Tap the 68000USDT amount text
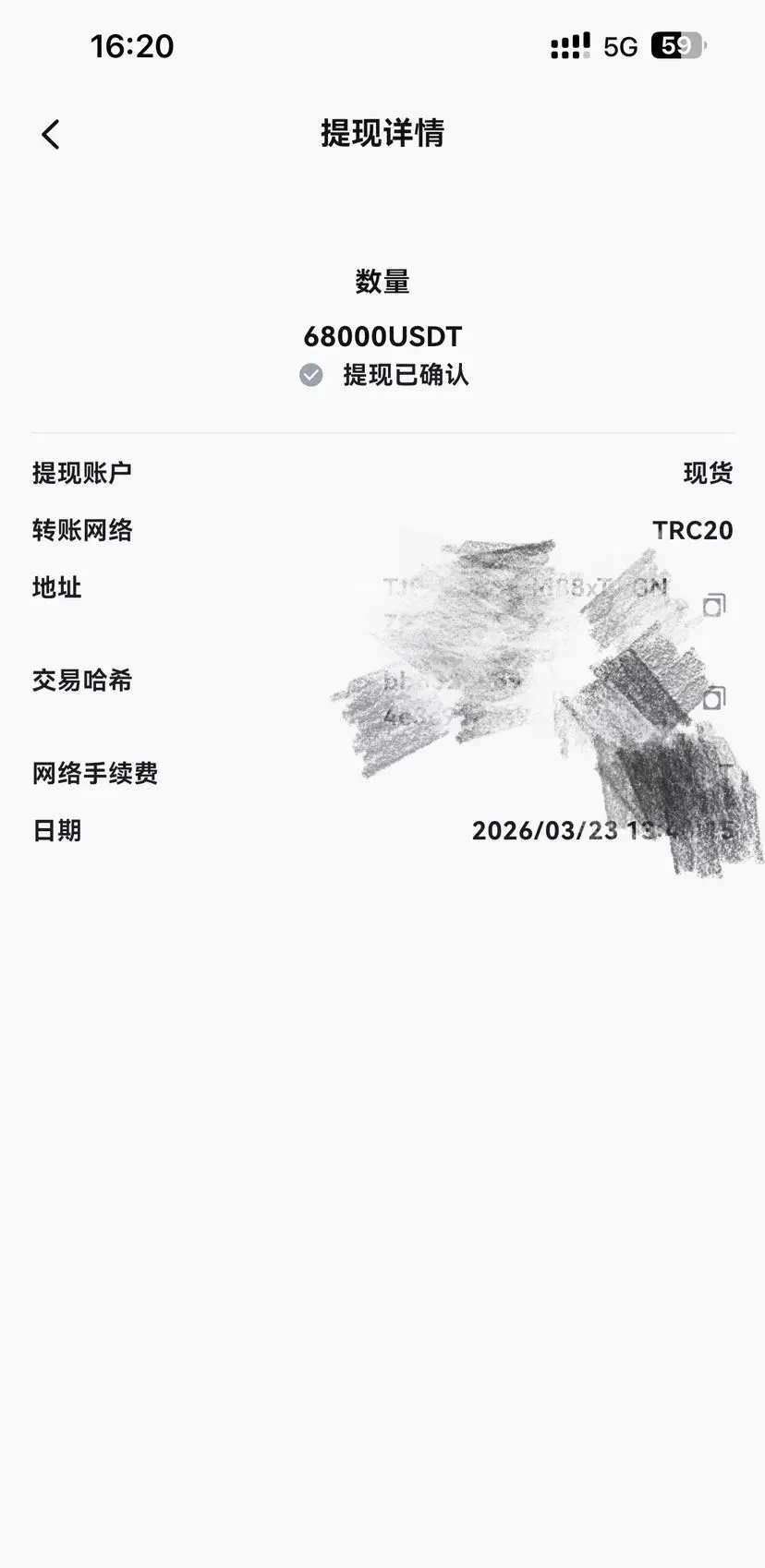Viewport: 765px width, 1568px height. tap(382, 337)
